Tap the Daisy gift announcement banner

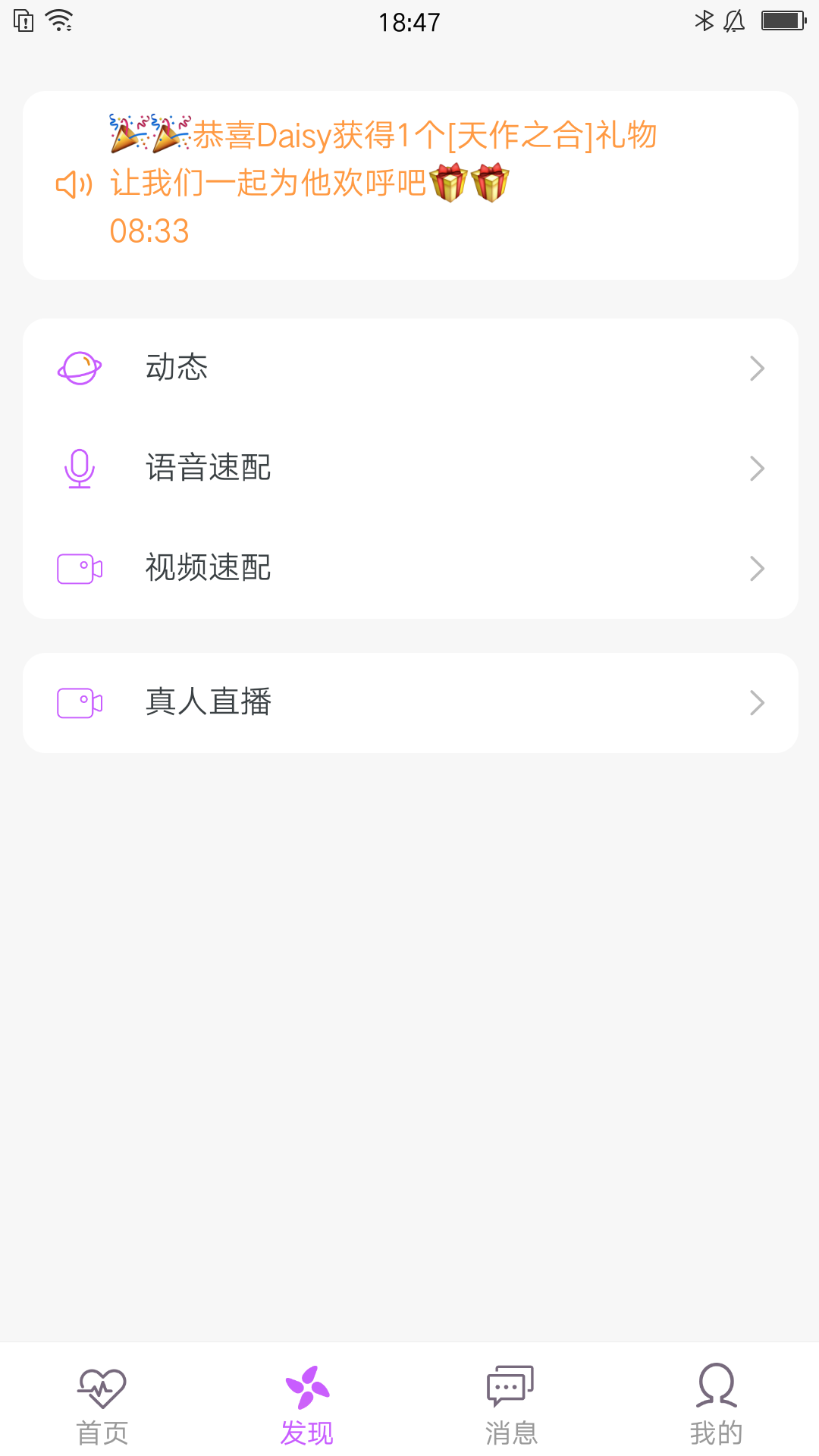(x=410, y=186)
